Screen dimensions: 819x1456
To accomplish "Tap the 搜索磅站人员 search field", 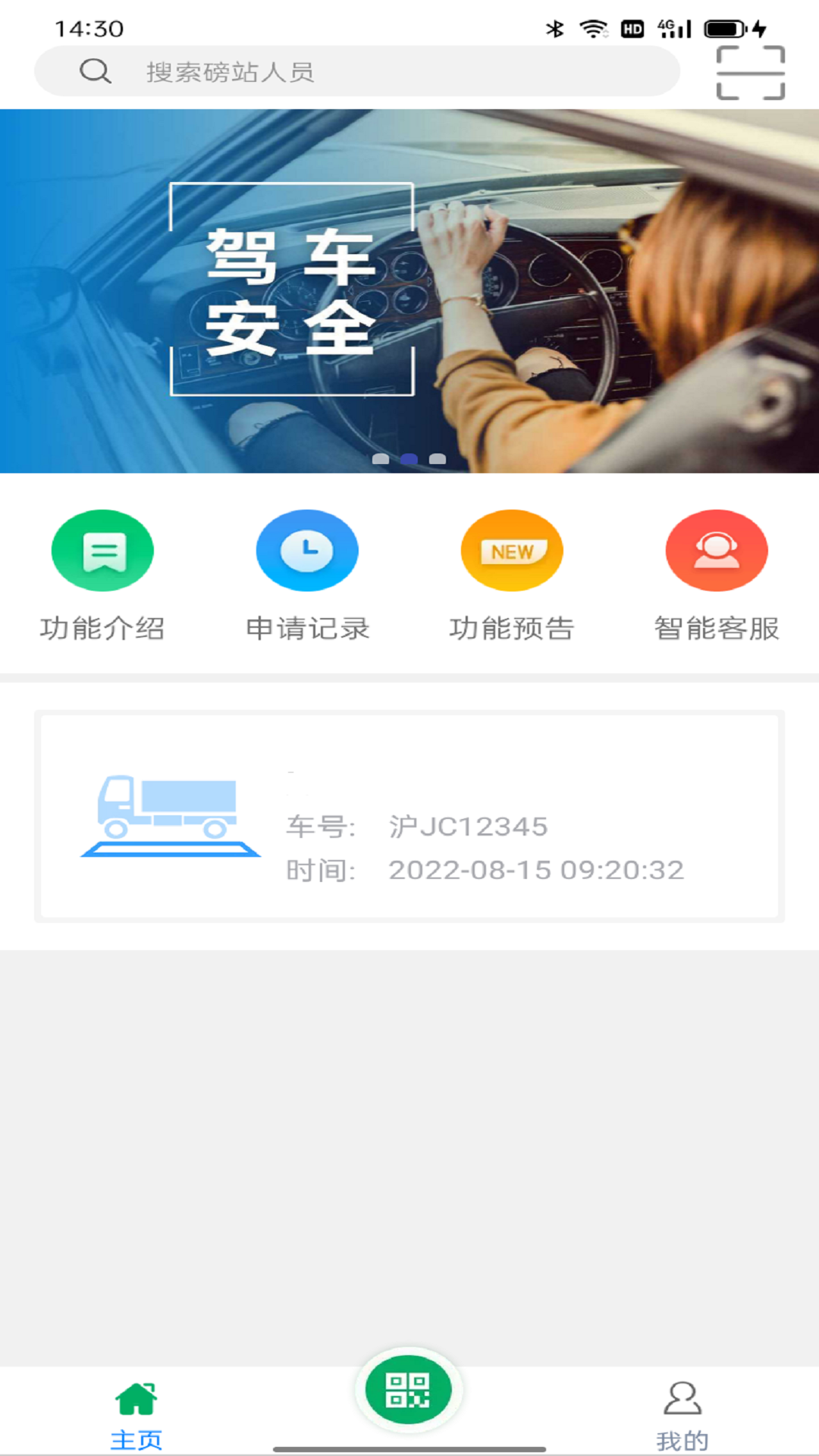I will point(356,71).
